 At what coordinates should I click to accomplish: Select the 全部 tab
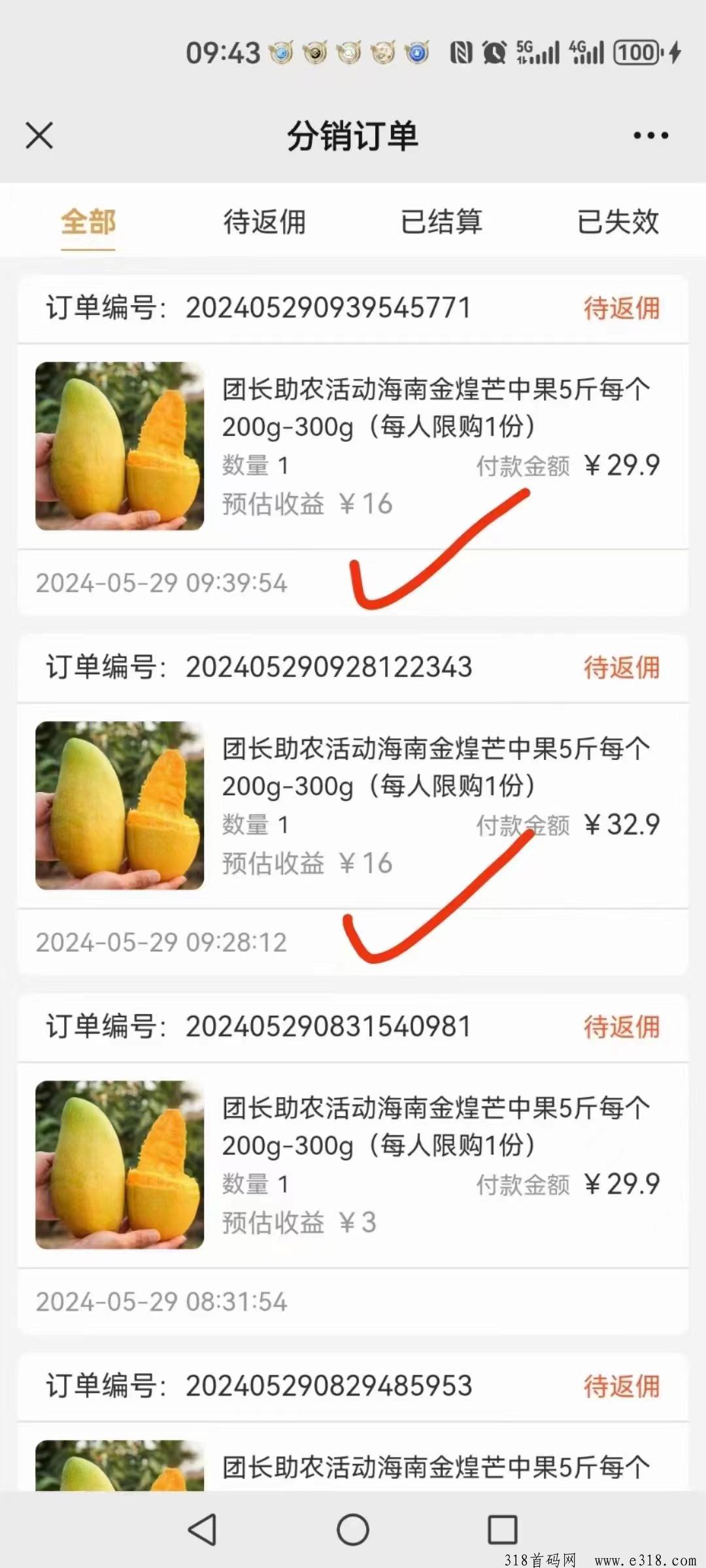88,222
